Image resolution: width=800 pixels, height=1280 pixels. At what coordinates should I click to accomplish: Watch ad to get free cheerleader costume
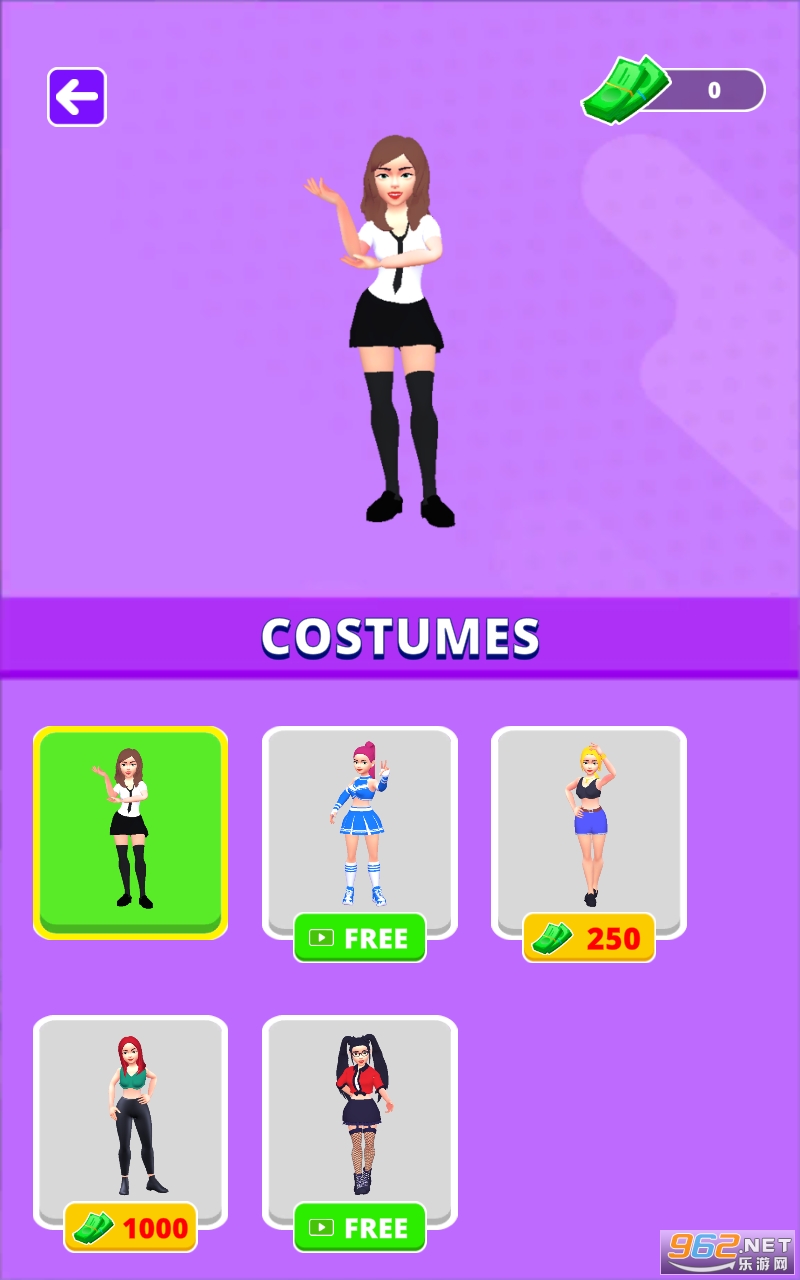pos(360,938)
